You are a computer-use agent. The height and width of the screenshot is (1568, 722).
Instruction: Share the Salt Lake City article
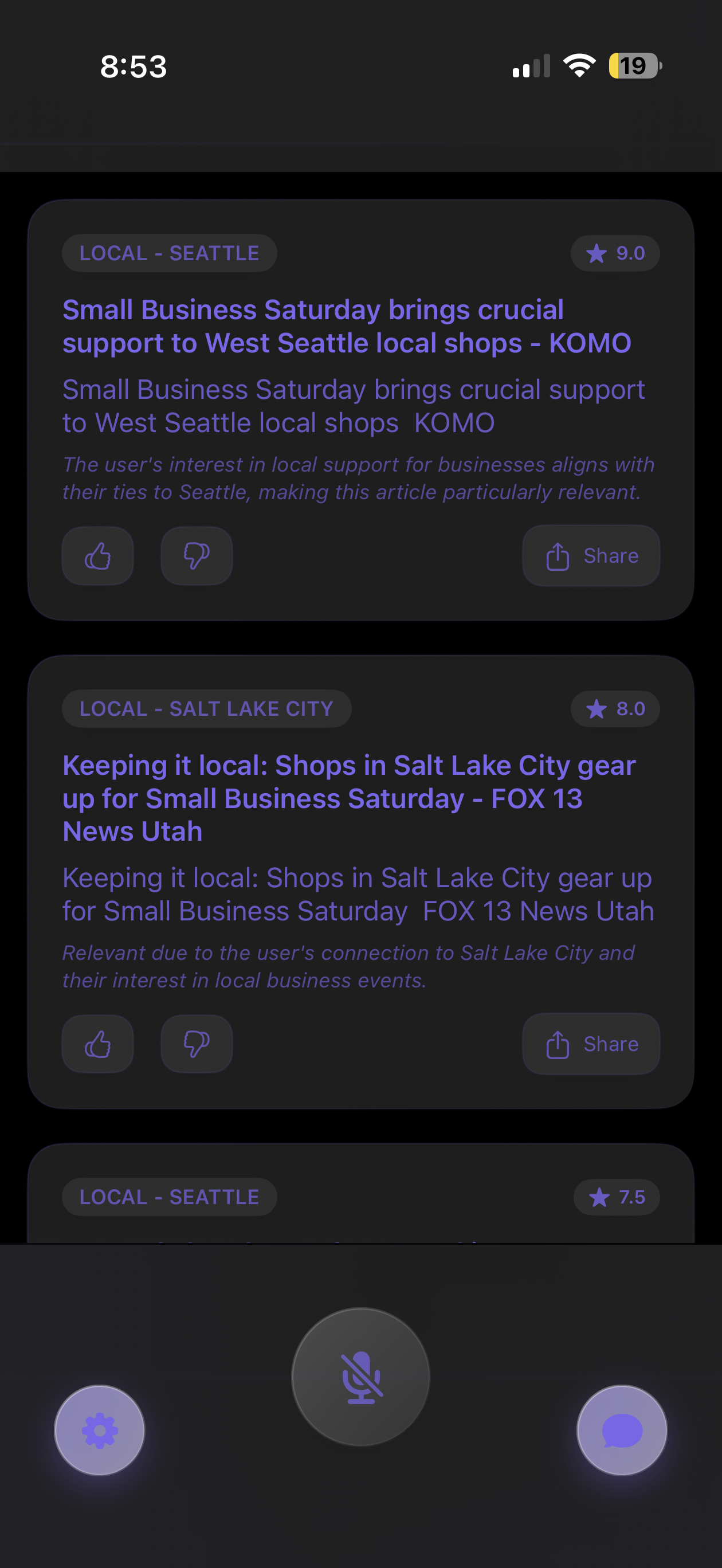pyautogui.click(x=590, y=1043)
